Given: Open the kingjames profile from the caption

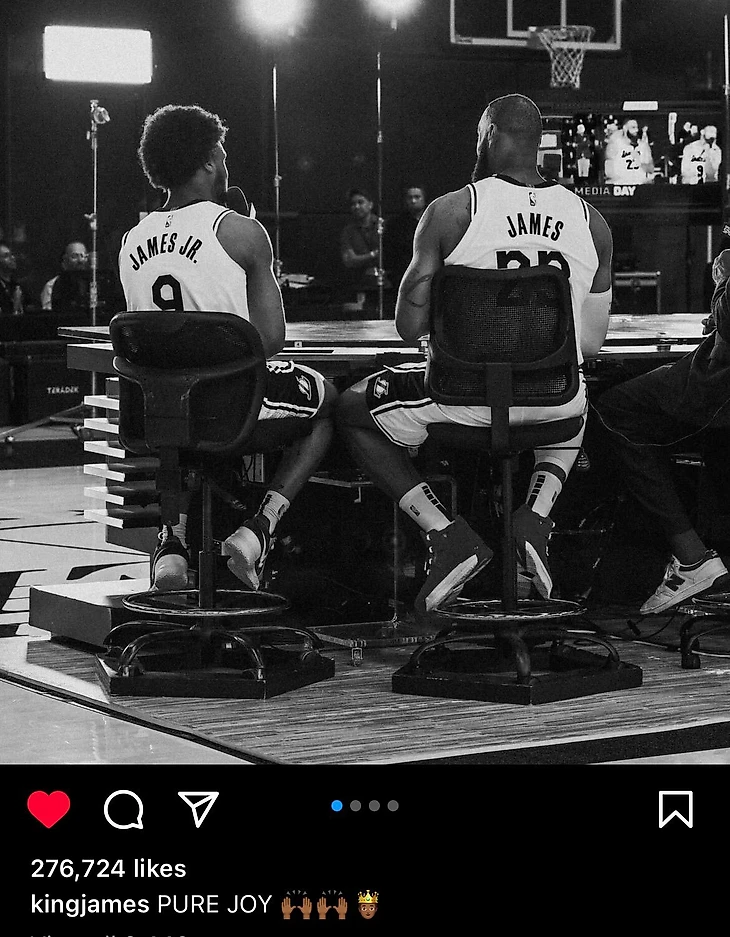Looking at the screenshot, I should 90,905.
